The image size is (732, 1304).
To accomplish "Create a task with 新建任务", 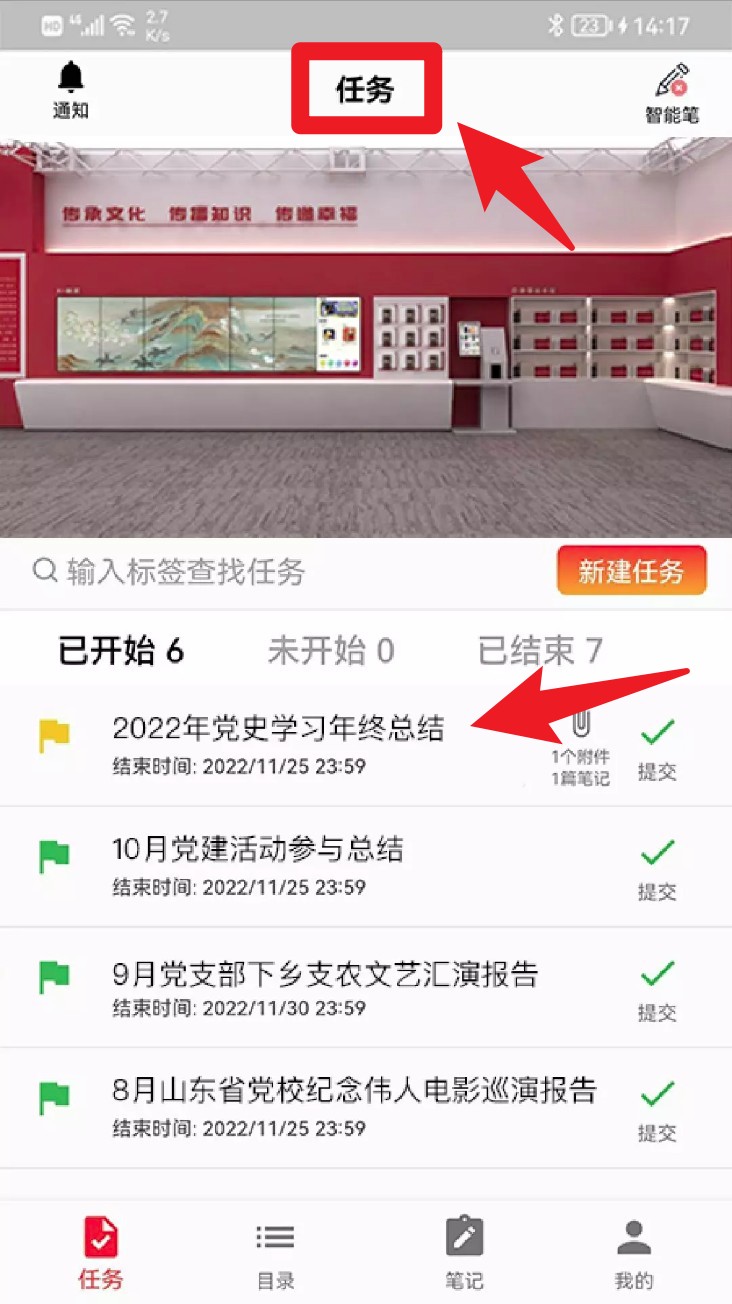I will (631, 571).
